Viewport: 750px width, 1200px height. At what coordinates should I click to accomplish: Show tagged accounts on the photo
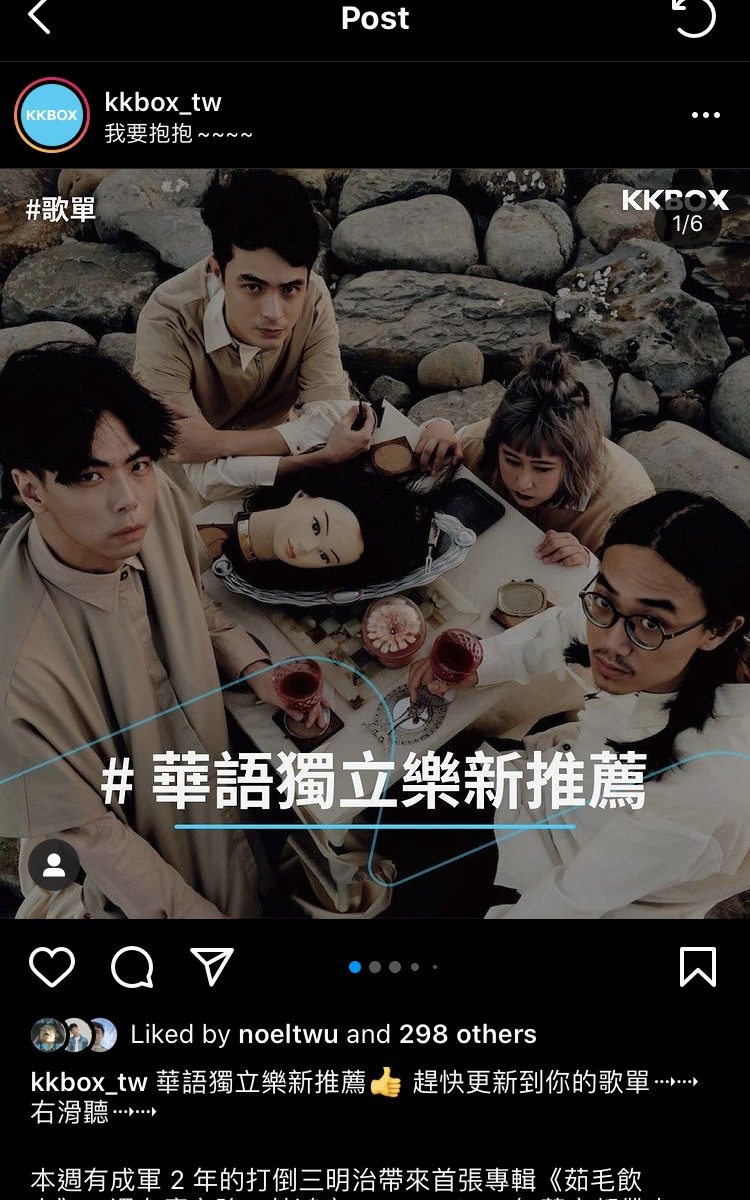[x=54, y=865]
